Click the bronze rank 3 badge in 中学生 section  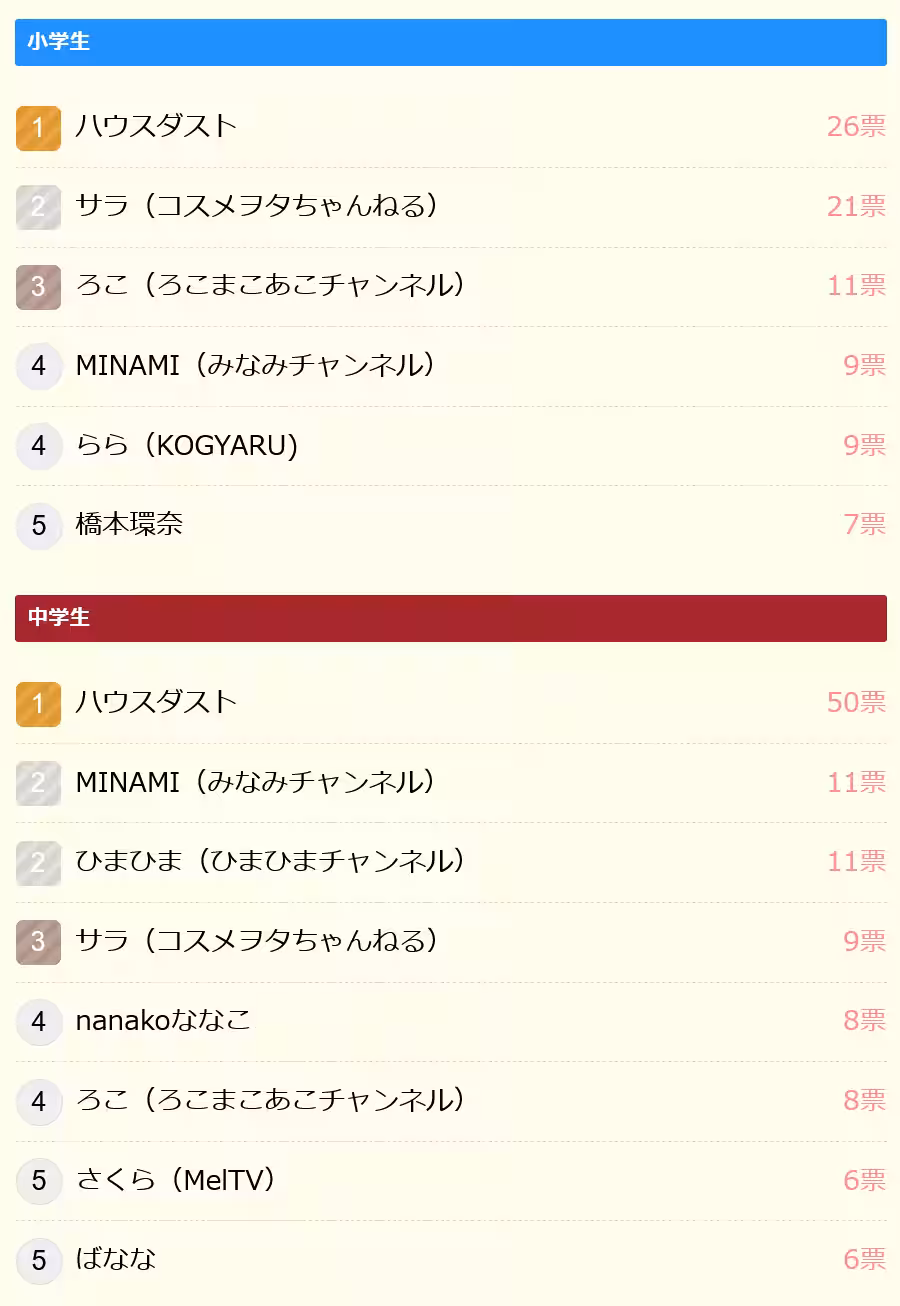click(x=38, y=941)
